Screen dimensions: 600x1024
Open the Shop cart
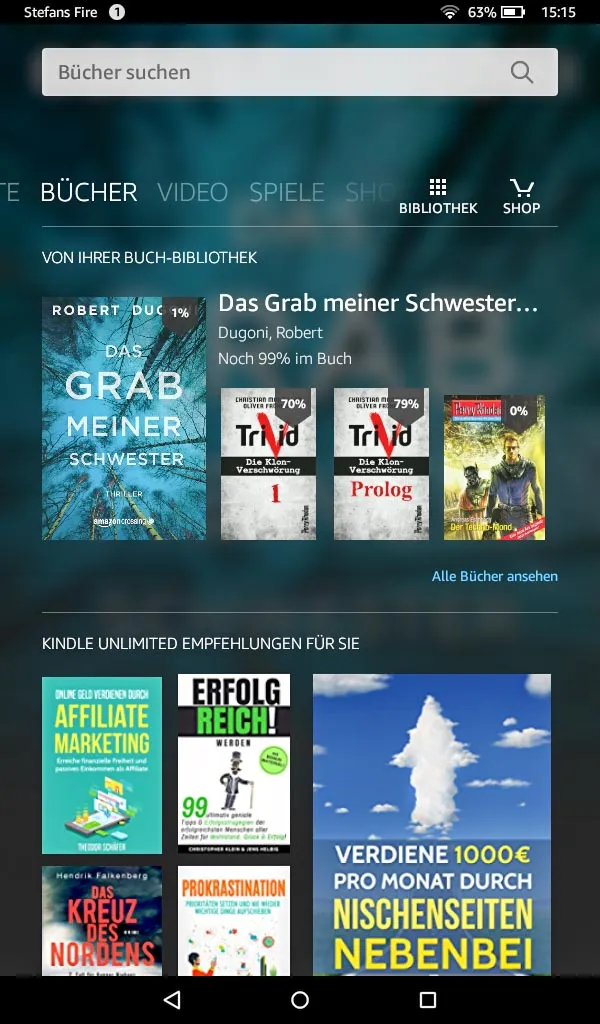tap(521, 196)
